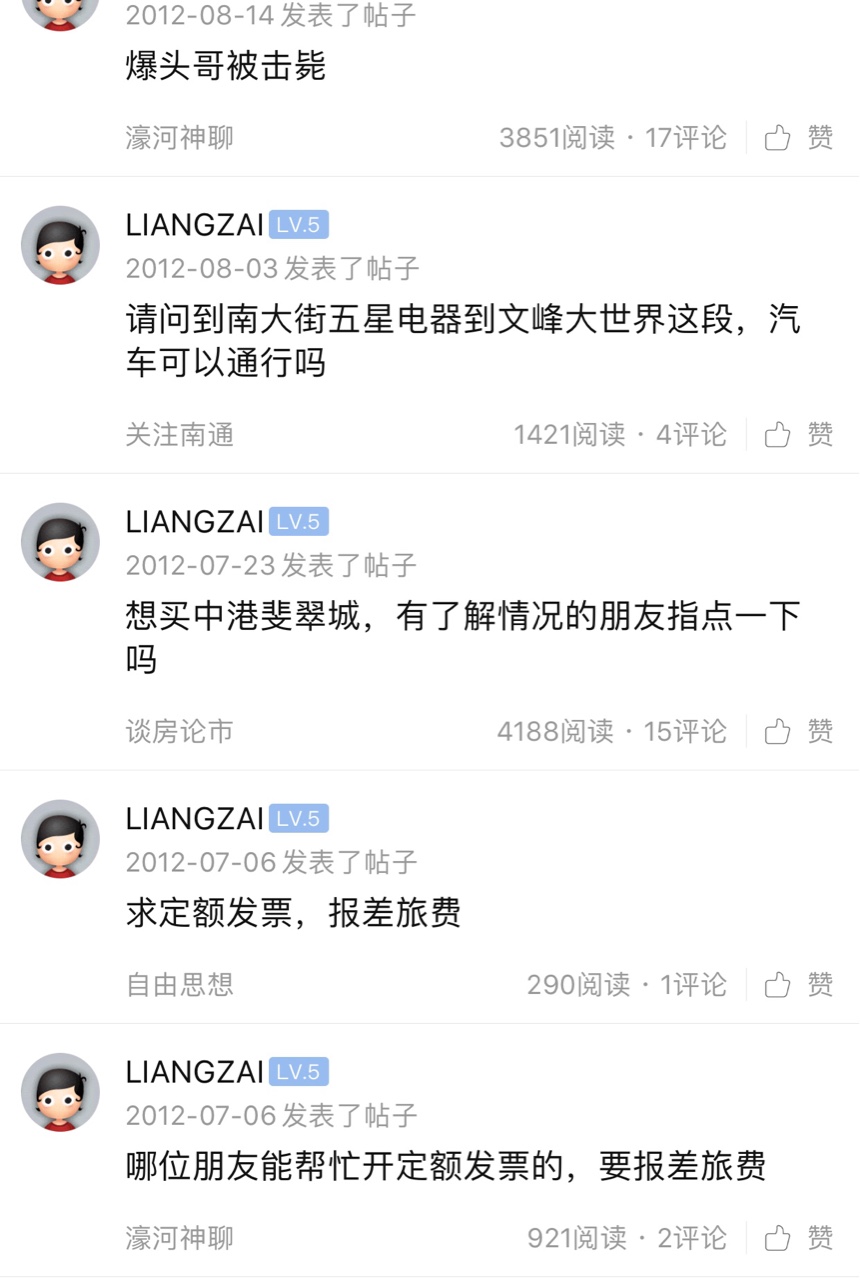Open the 关注南通 forum link

[x=180, y=434]
